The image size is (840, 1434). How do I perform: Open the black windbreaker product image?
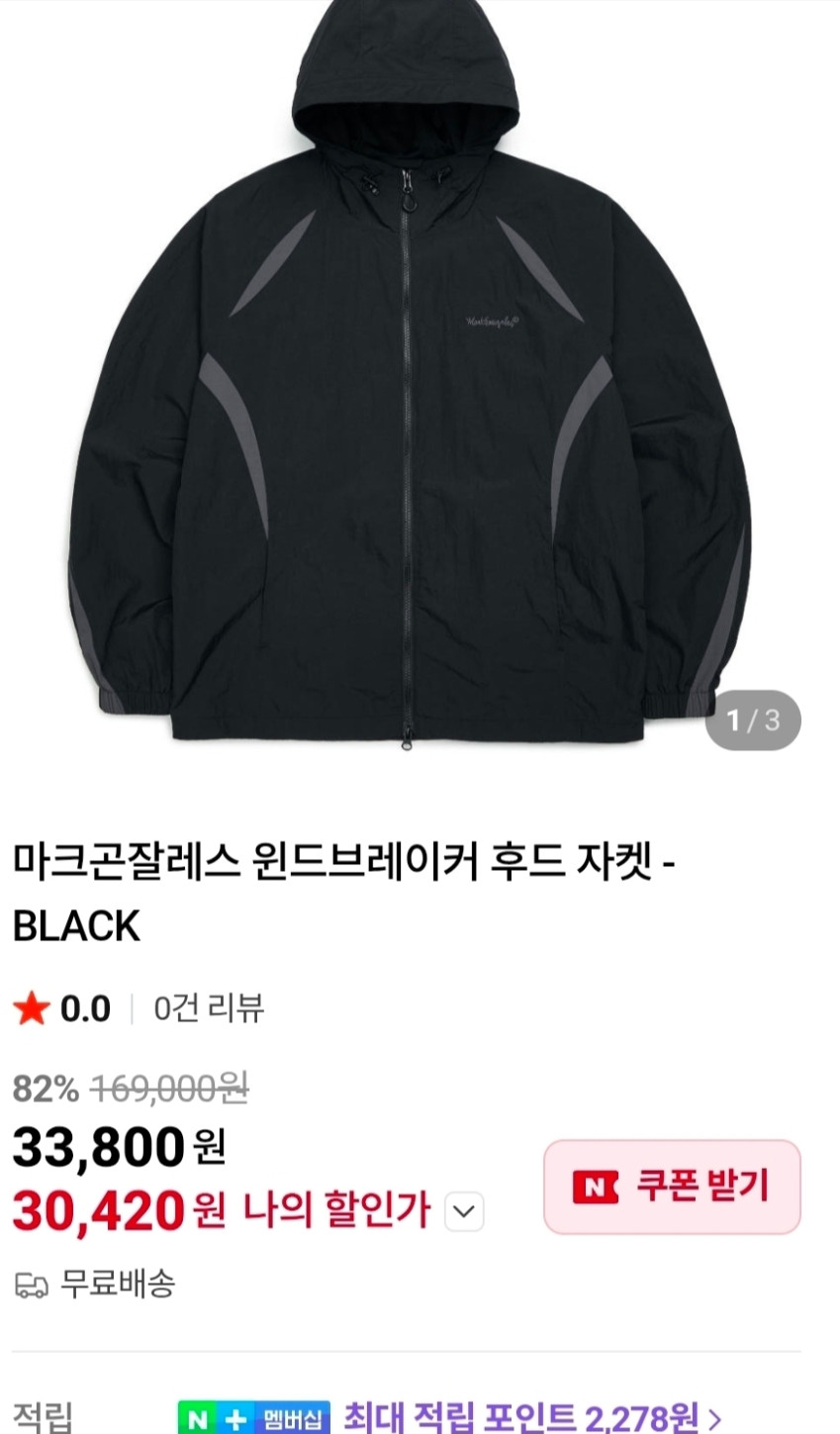[420, 376]
